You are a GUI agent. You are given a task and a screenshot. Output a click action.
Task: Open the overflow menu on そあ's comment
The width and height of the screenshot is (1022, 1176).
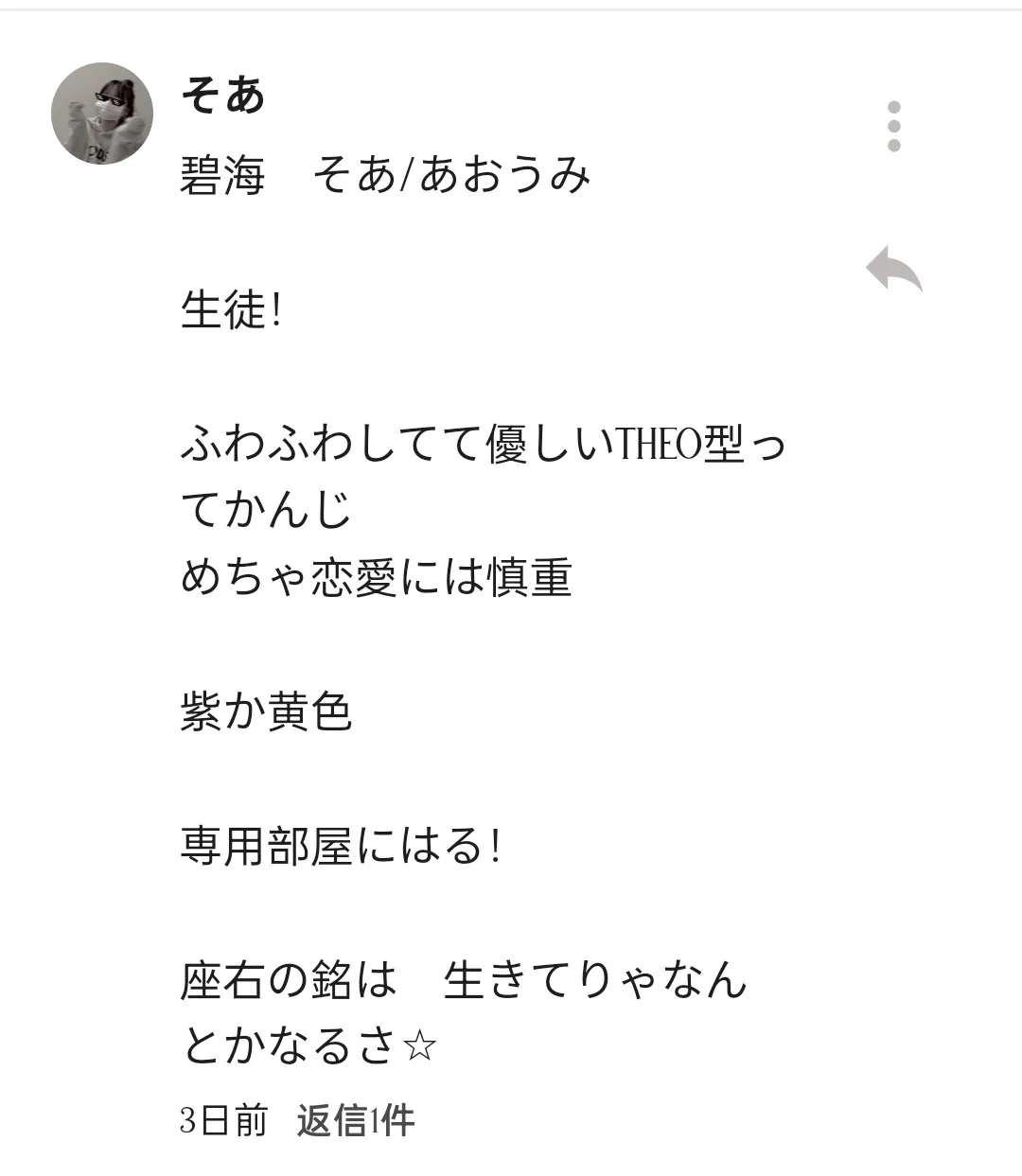click(893, 126)
